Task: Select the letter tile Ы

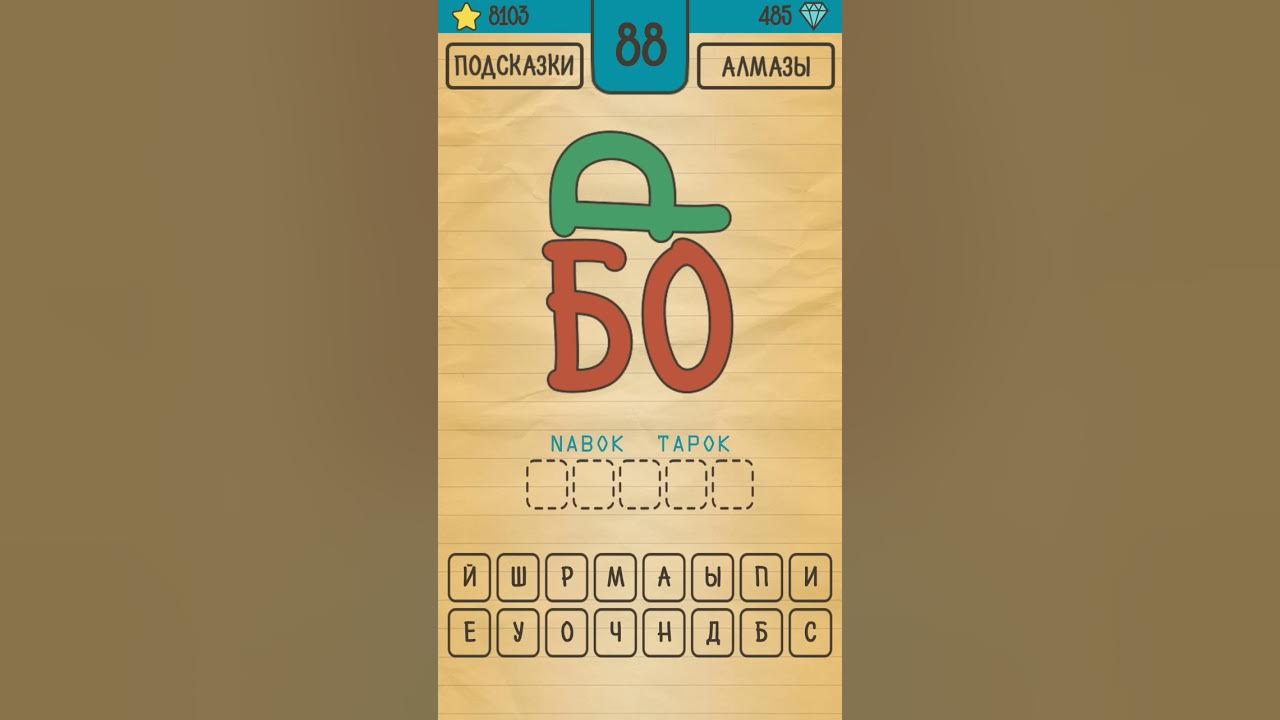Action: pos(713,578)
